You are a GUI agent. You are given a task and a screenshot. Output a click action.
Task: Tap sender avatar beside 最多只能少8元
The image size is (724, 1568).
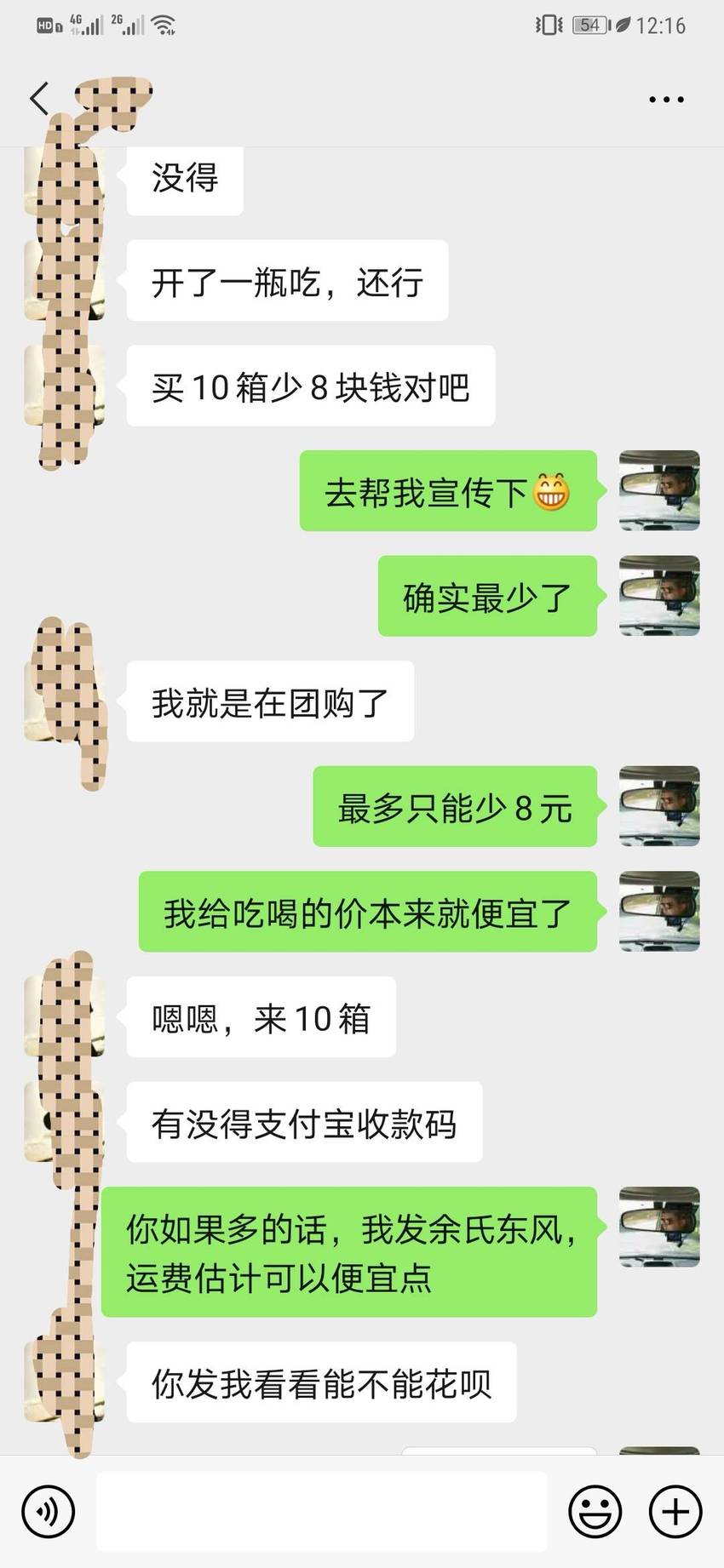[659, 806]
